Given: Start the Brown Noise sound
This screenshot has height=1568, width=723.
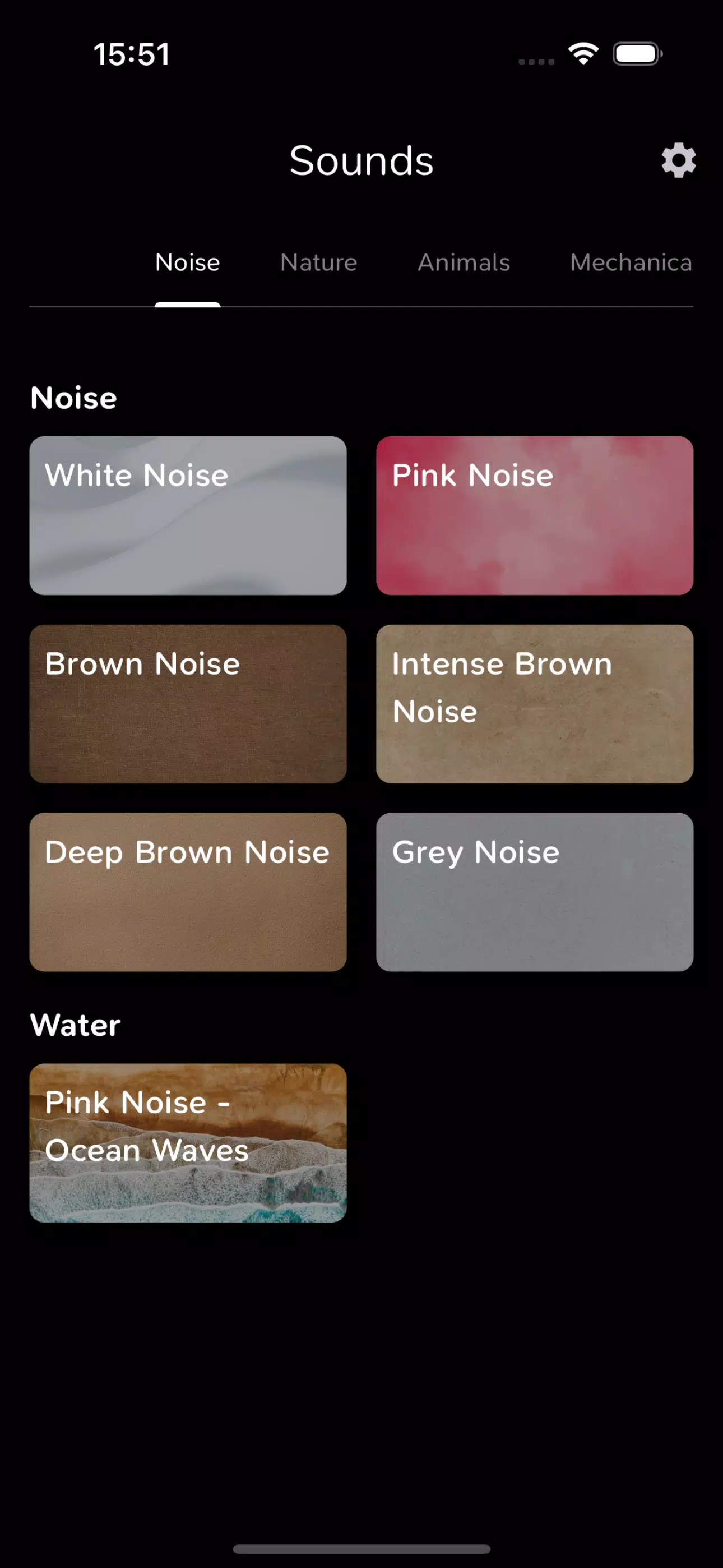Looking at the screenshot, I should pyautogui.click(x=188, y=704).
